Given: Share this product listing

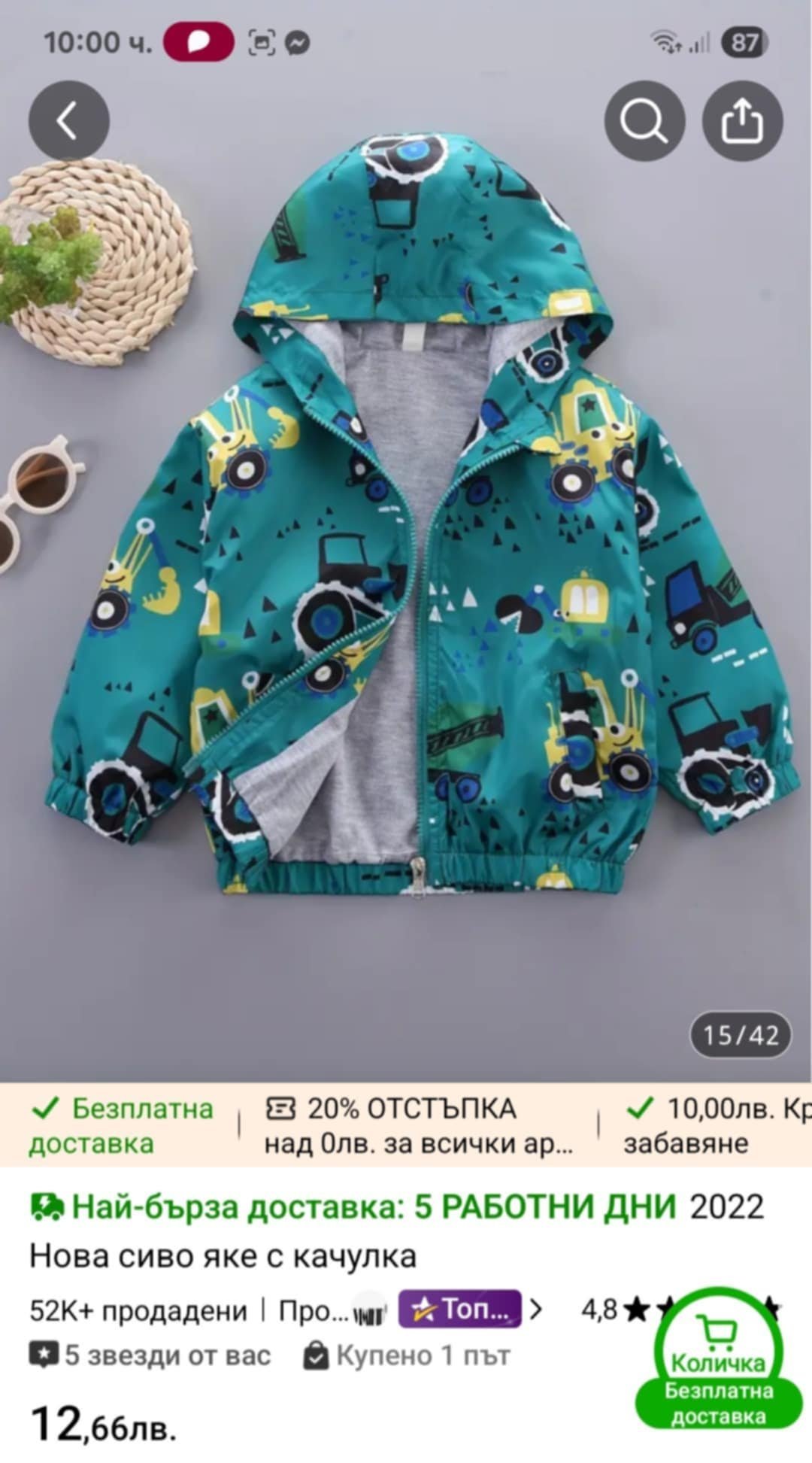Looking at the screenshot, I should click(x=742, y=121).
